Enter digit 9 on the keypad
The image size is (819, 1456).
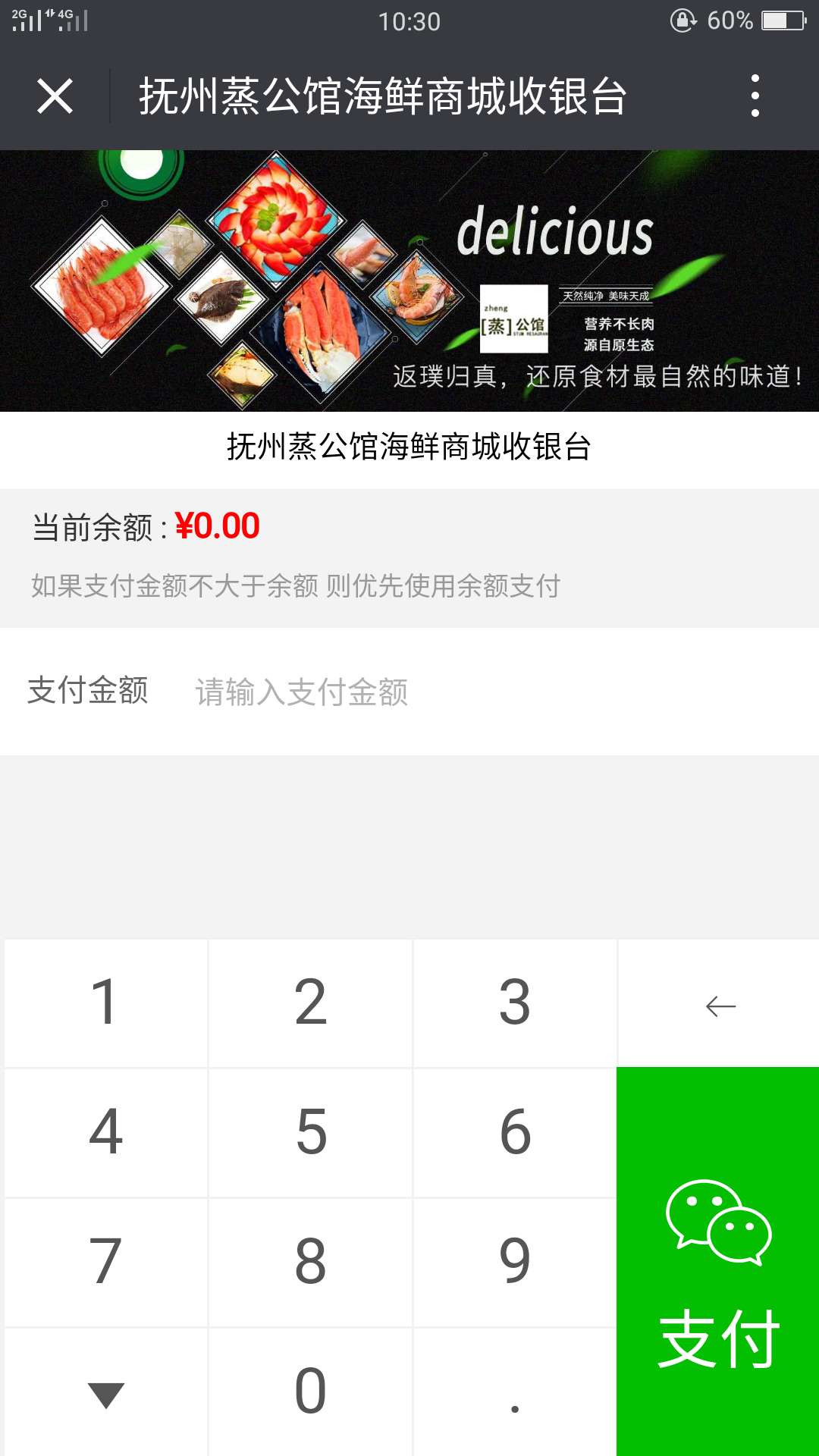click(515, 1262)
